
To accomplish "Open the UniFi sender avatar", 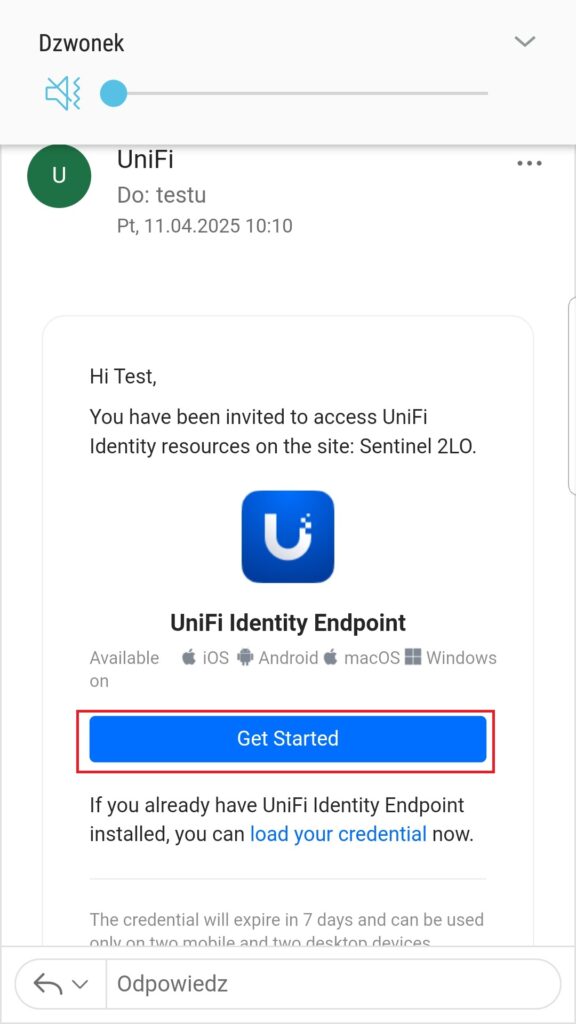I will click(59, 176).
